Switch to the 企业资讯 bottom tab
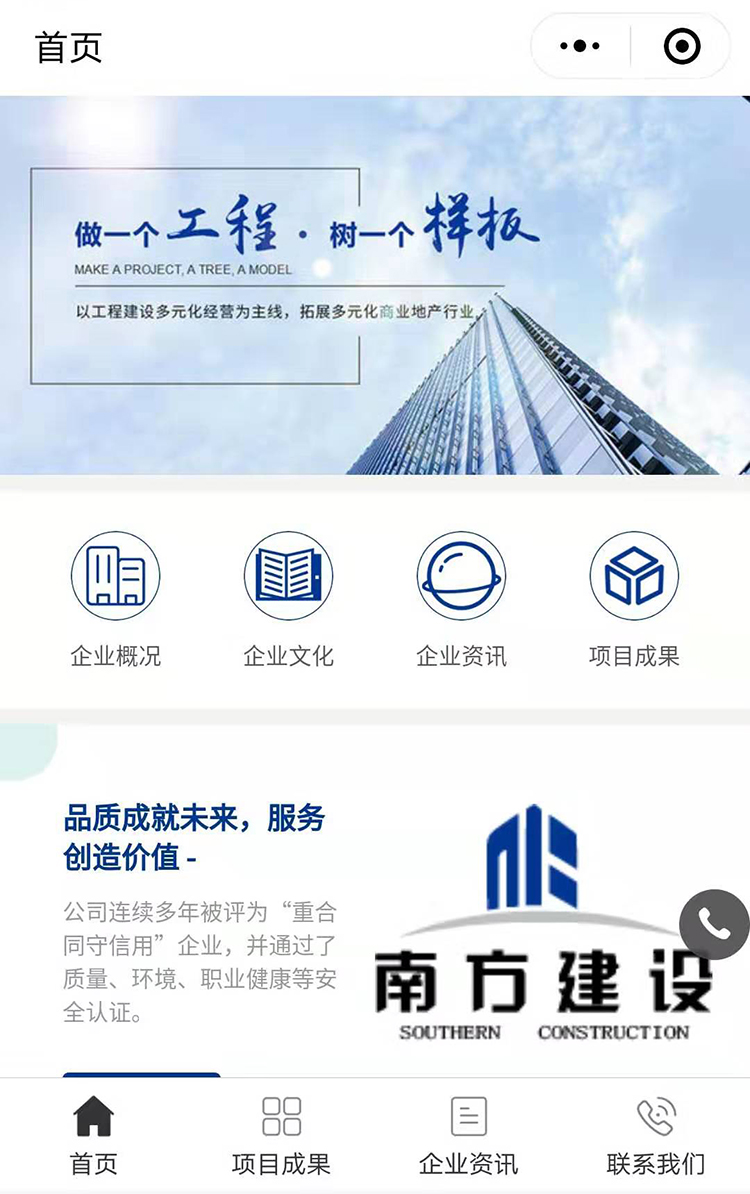The image size is (750, 1194). coord(468,1136)
